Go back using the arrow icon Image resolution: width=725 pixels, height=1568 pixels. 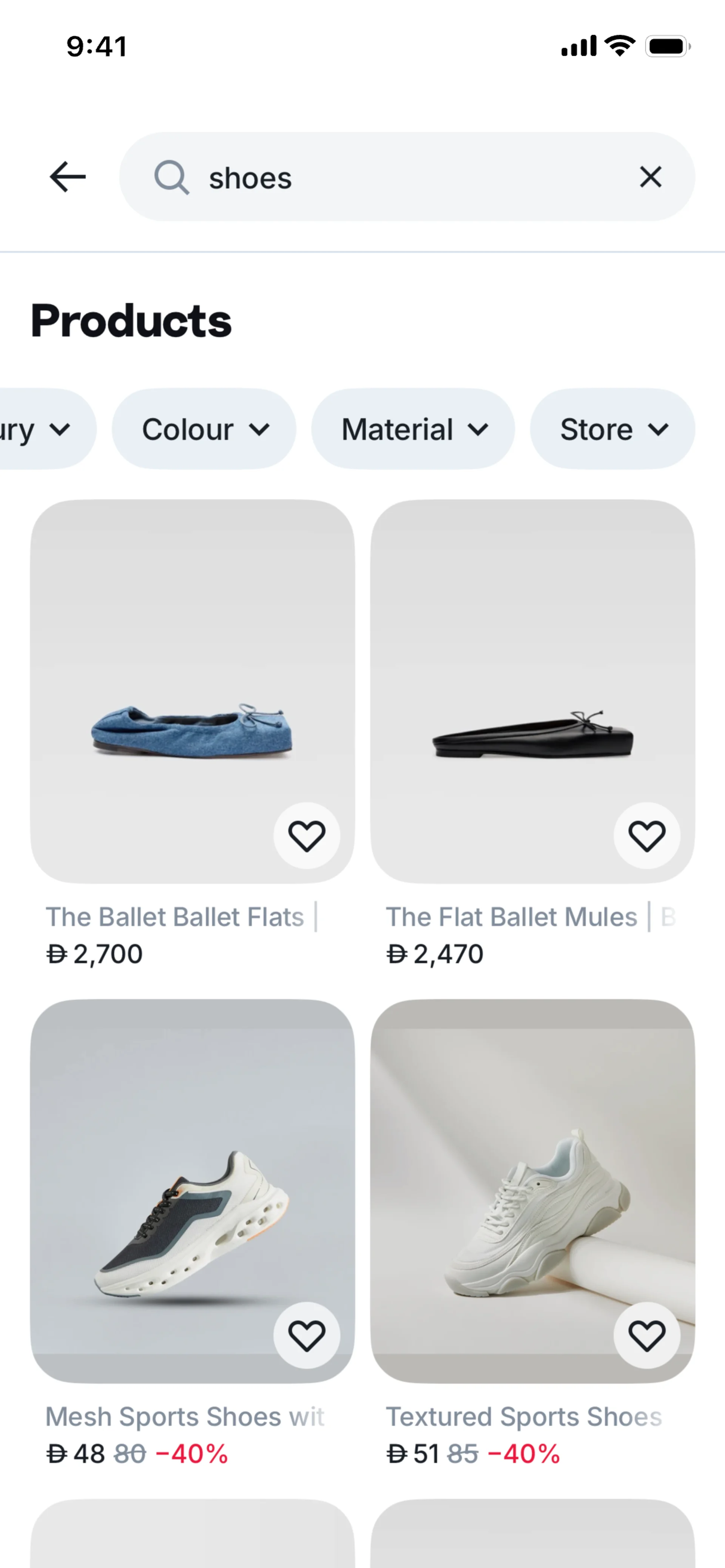(67, 177)
